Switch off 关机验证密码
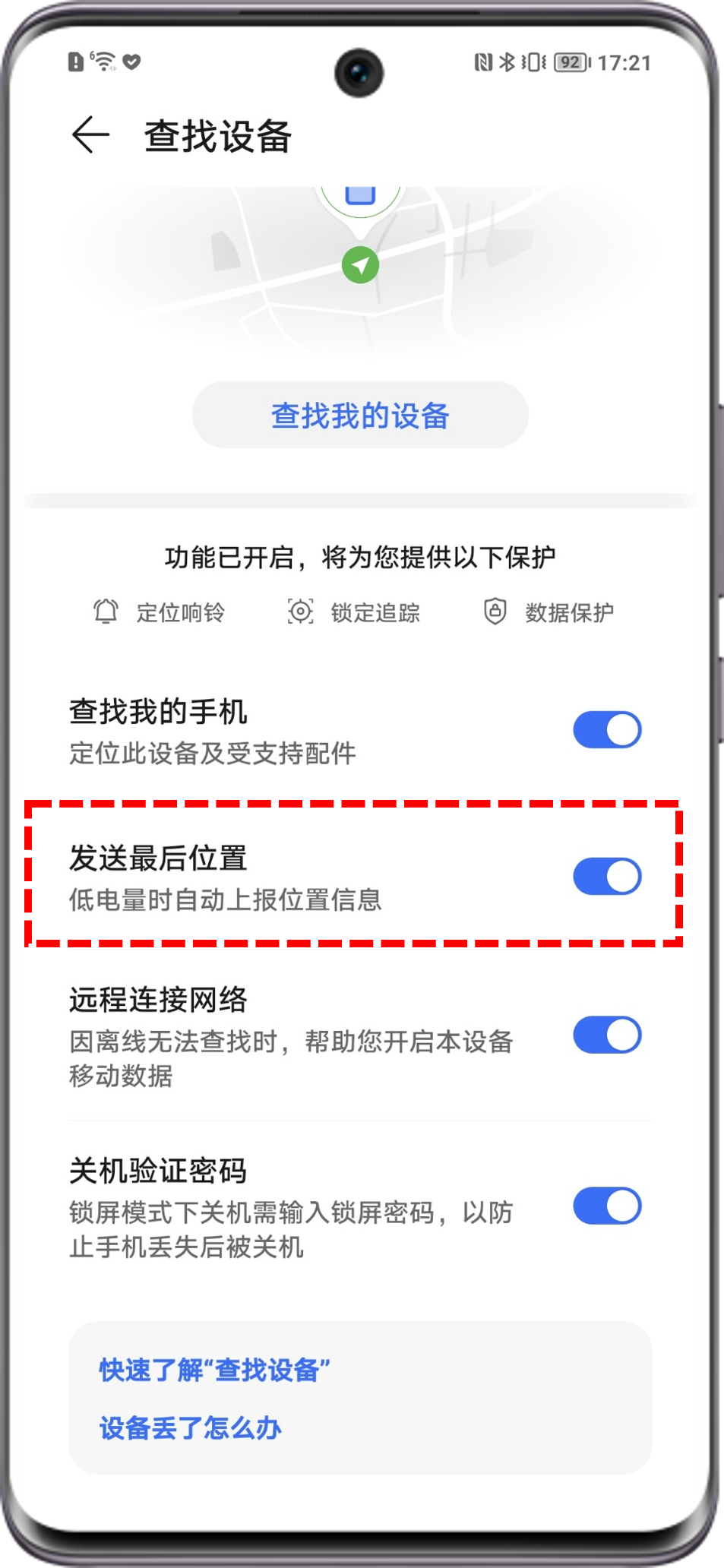Image resolution: width=724 pixels, height=1568 pixels. pos(606,1206)
